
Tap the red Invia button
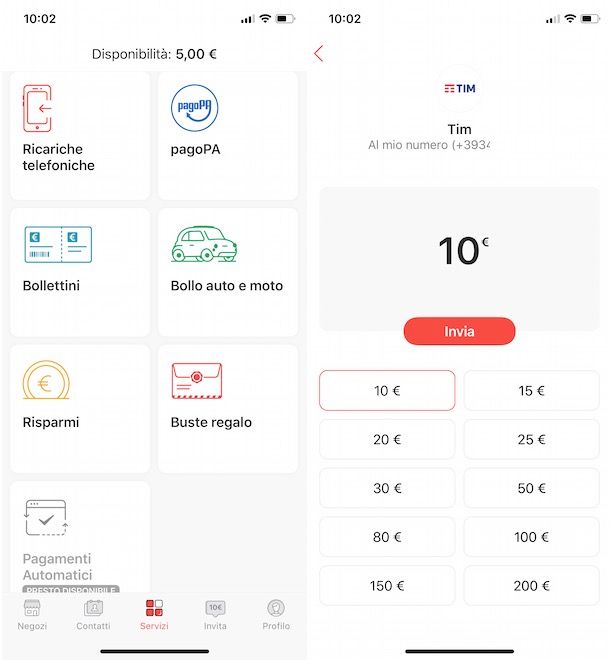point(459,331)
